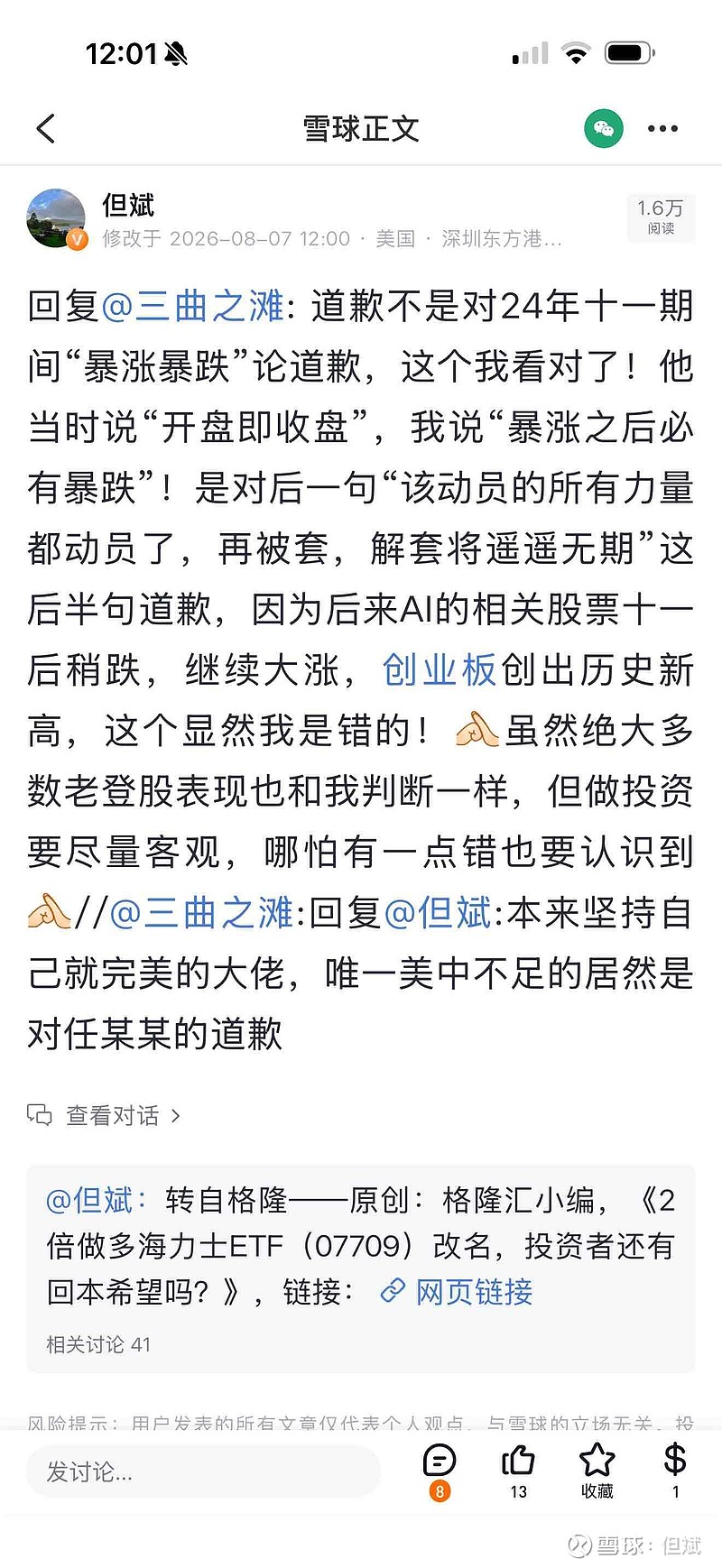722x1568 pixels.
Task: Tap the @但斌 mention in the post body
Action: [x=438, y=913]
